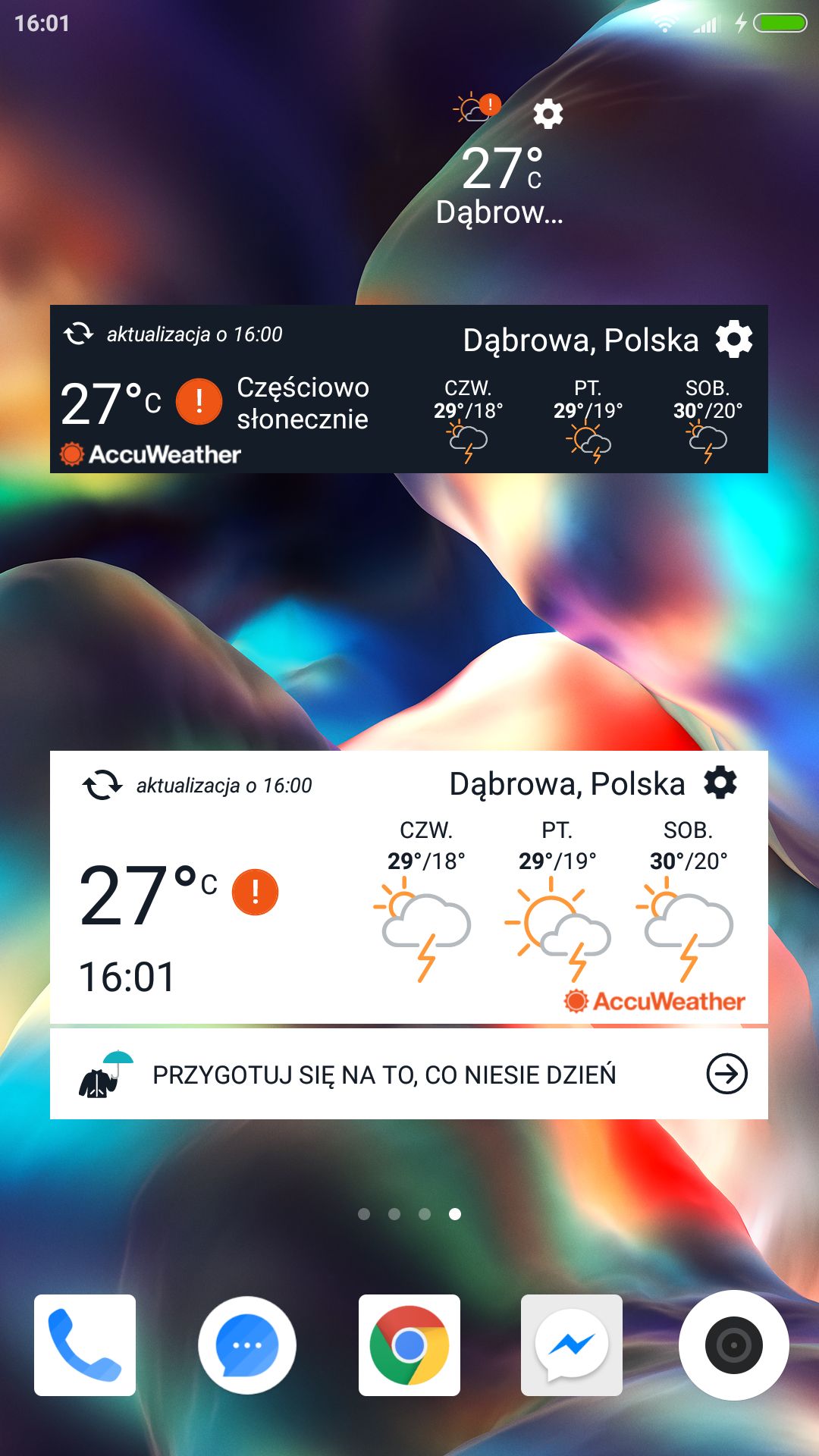Refresh the dark AccuWeather widget
The height and width of the screenshot is (1456, 819).
pos(78,334)
